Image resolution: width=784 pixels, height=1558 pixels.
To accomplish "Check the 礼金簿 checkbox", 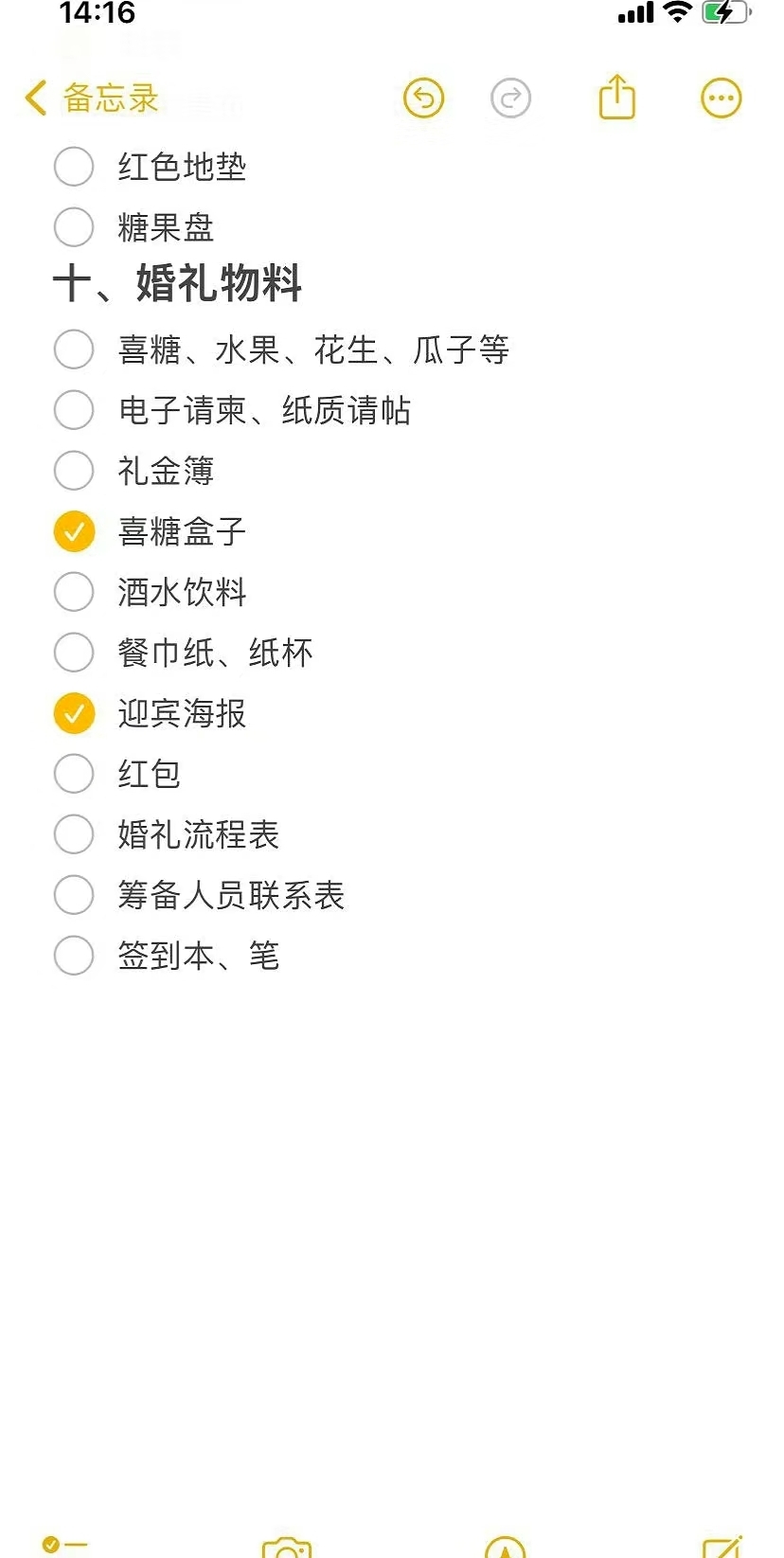I will 74,471.
